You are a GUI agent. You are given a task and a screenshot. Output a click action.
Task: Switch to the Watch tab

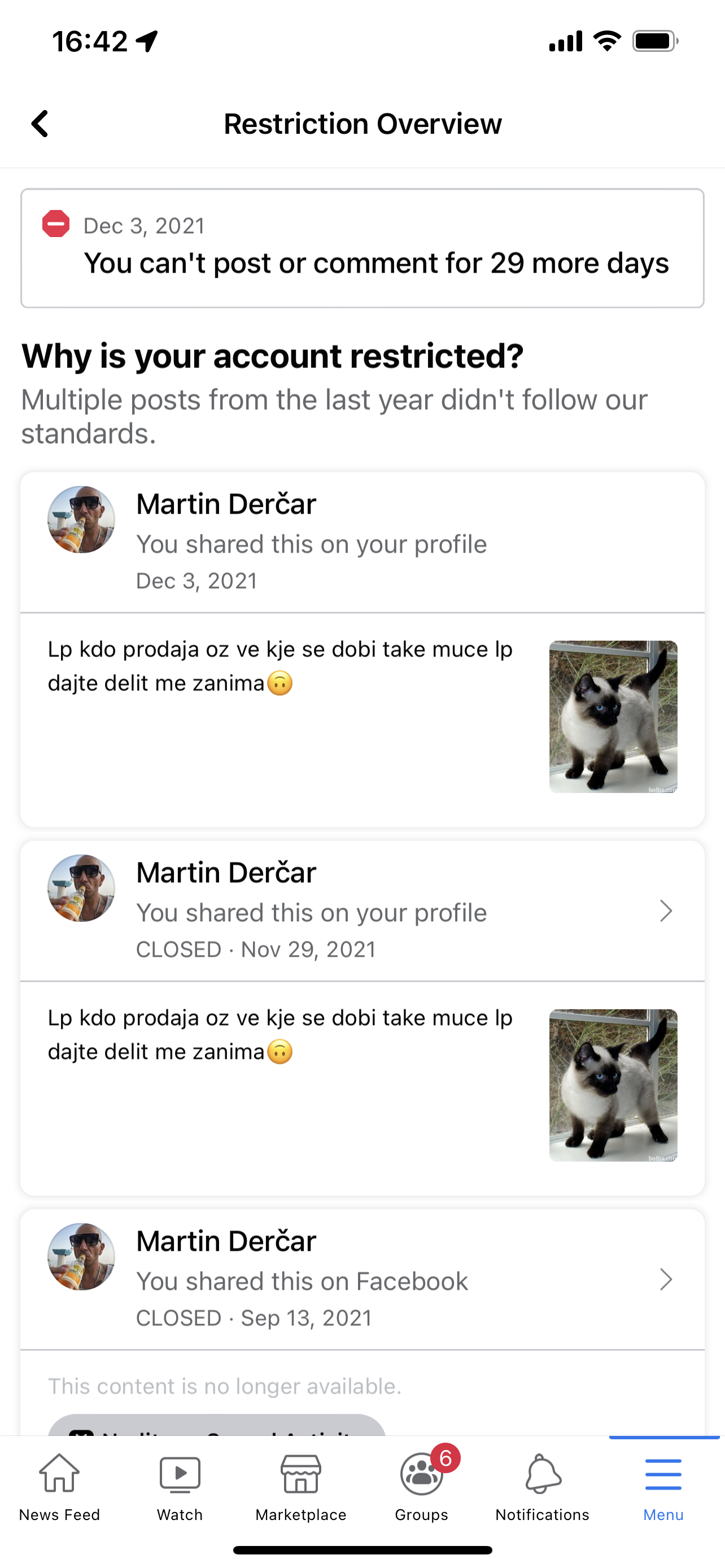click(x=180, y=1486)
